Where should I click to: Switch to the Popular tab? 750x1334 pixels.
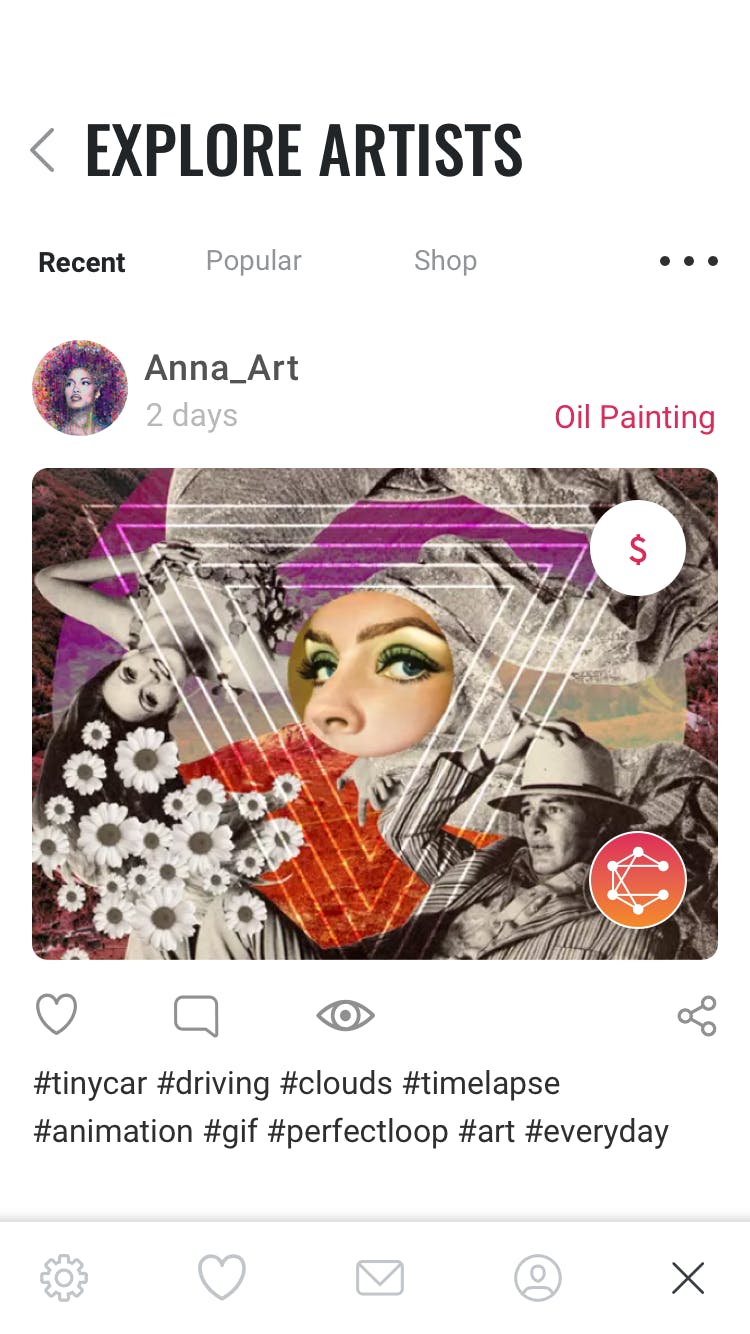253,261
